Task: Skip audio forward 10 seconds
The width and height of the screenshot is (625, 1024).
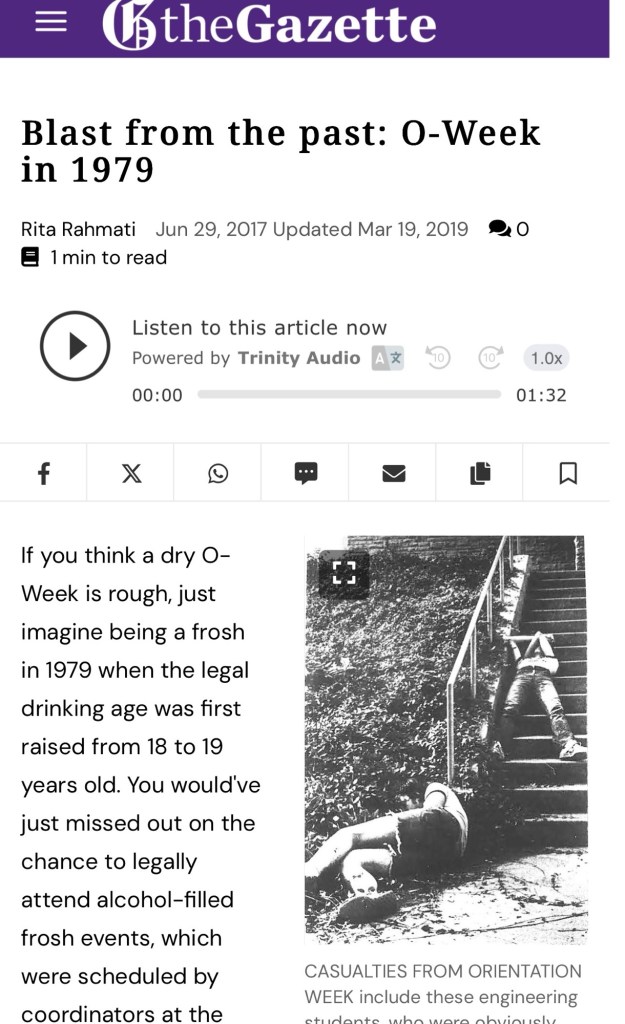Action: pyautogui.click(x=489, y=358)
